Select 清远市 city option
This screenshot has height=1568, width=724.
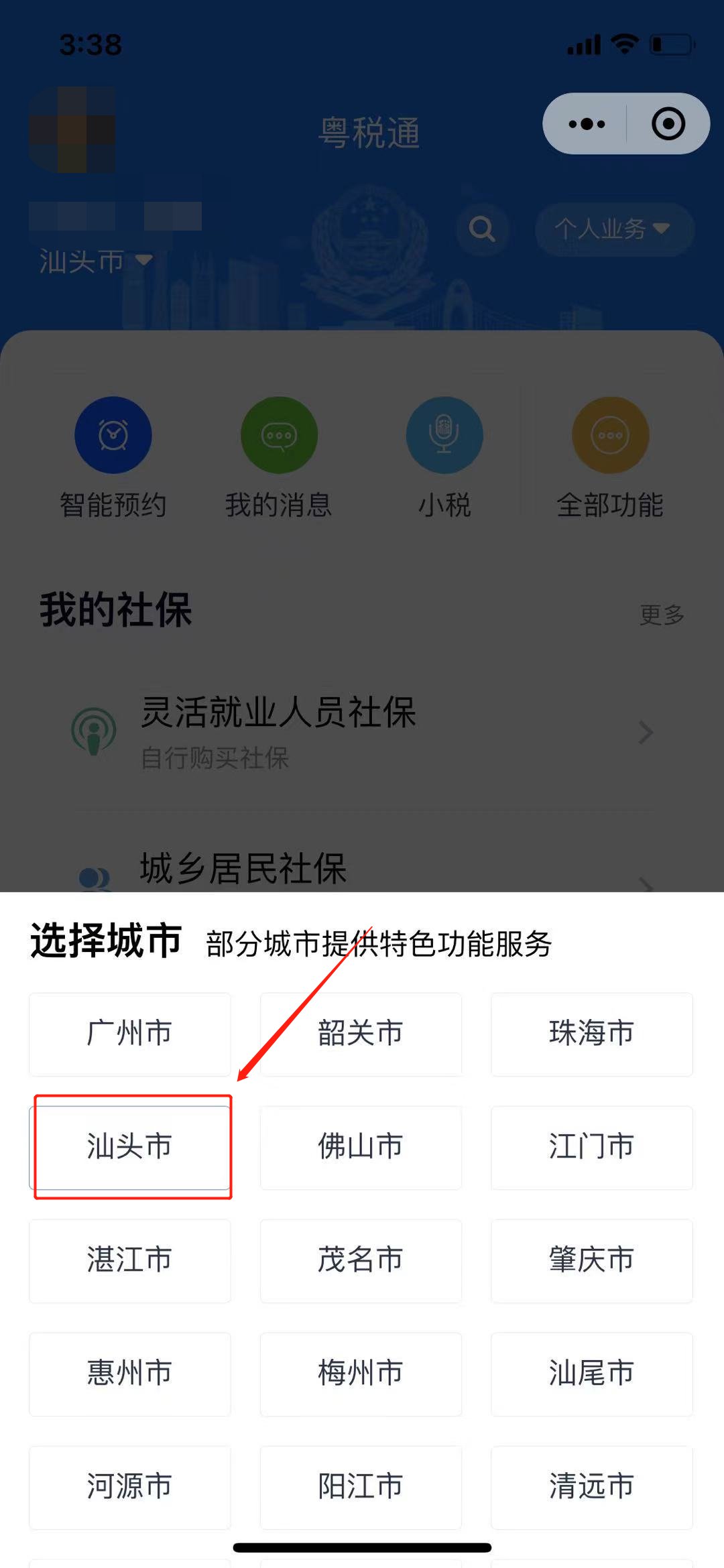pyautogui.click(x=591, y=1487)
